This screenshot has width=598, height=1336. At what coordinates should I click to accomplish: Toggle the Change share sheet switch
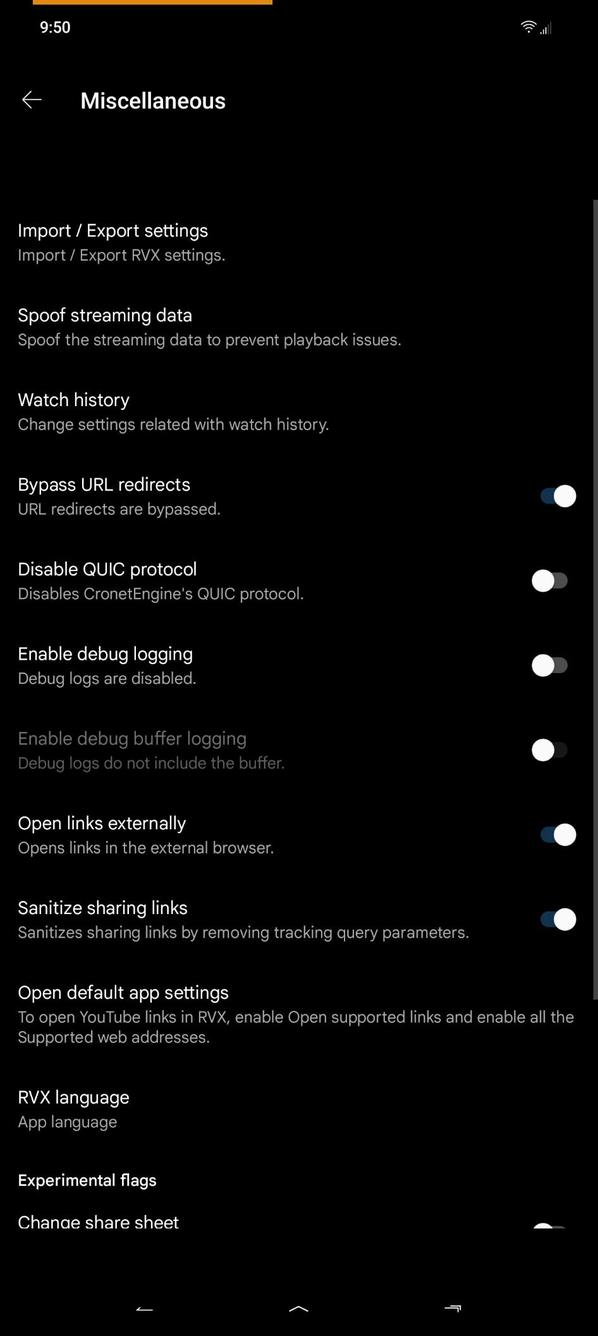pos(551,1226)
